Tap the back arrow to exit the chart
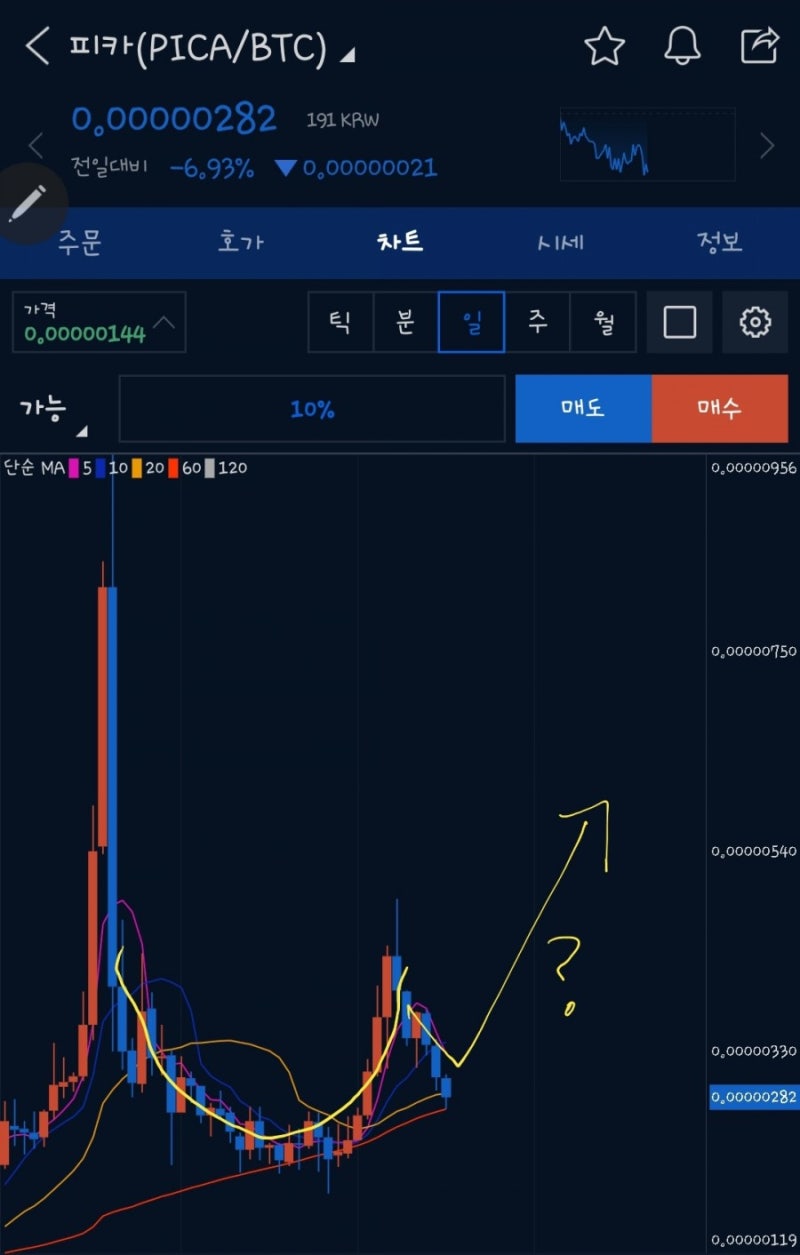 pos(36,45)
